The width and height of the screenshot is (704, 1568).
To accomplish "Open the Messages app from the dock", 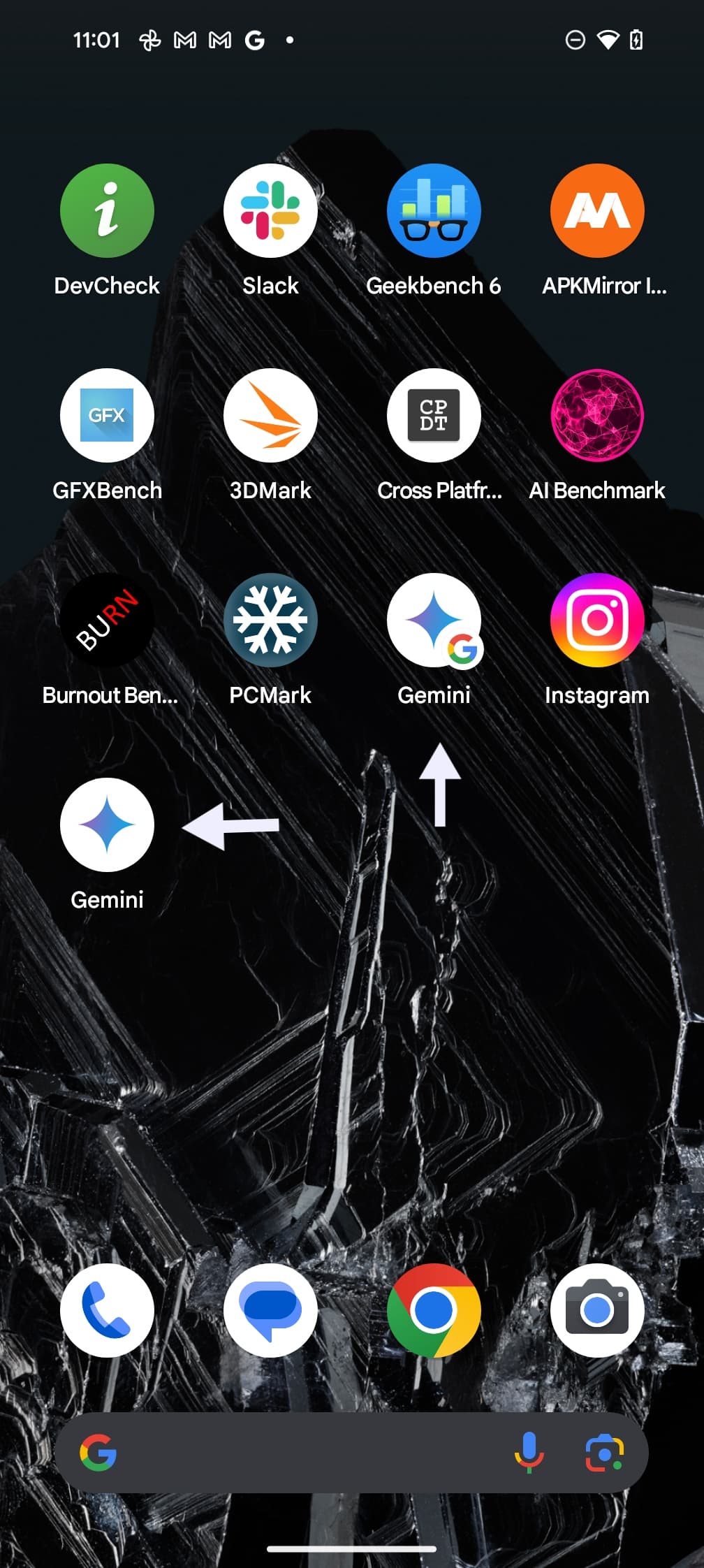I will tap(270, 1310).
